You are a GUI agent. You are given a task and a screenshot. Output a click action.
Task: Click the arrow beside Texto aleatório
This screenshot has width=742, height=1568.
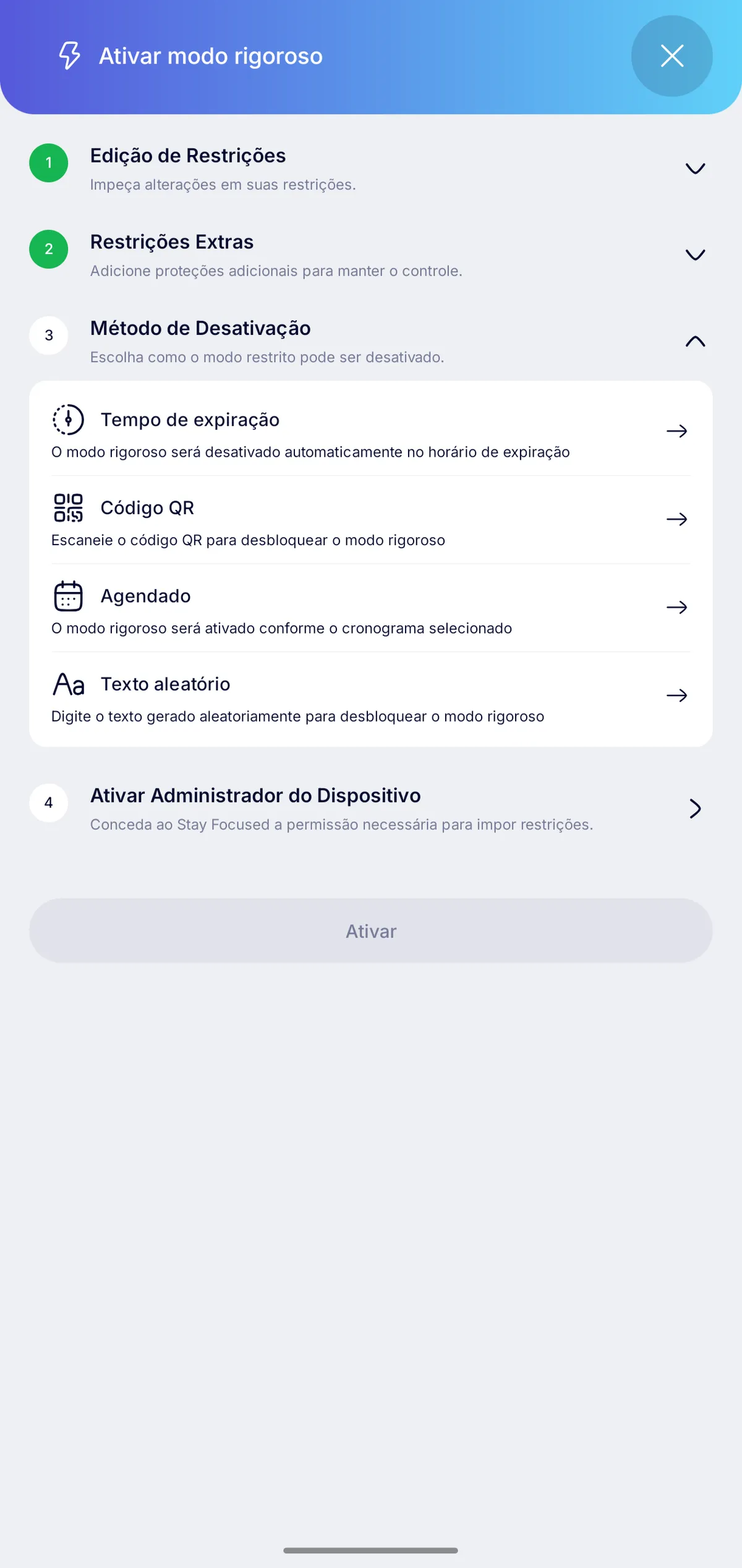(x=677, y=695)
